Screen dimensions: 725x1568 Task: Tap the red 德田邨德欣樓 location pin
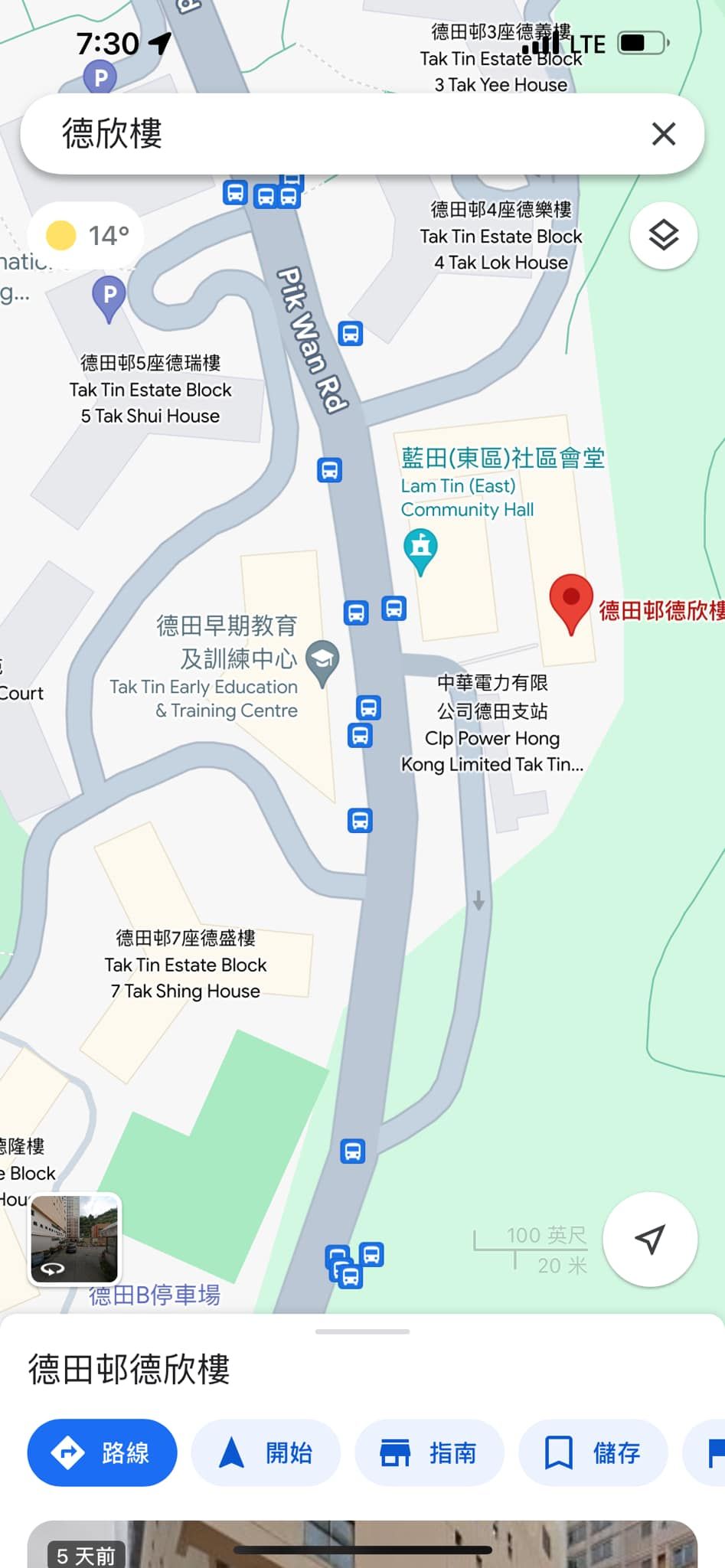pos(571,603)
